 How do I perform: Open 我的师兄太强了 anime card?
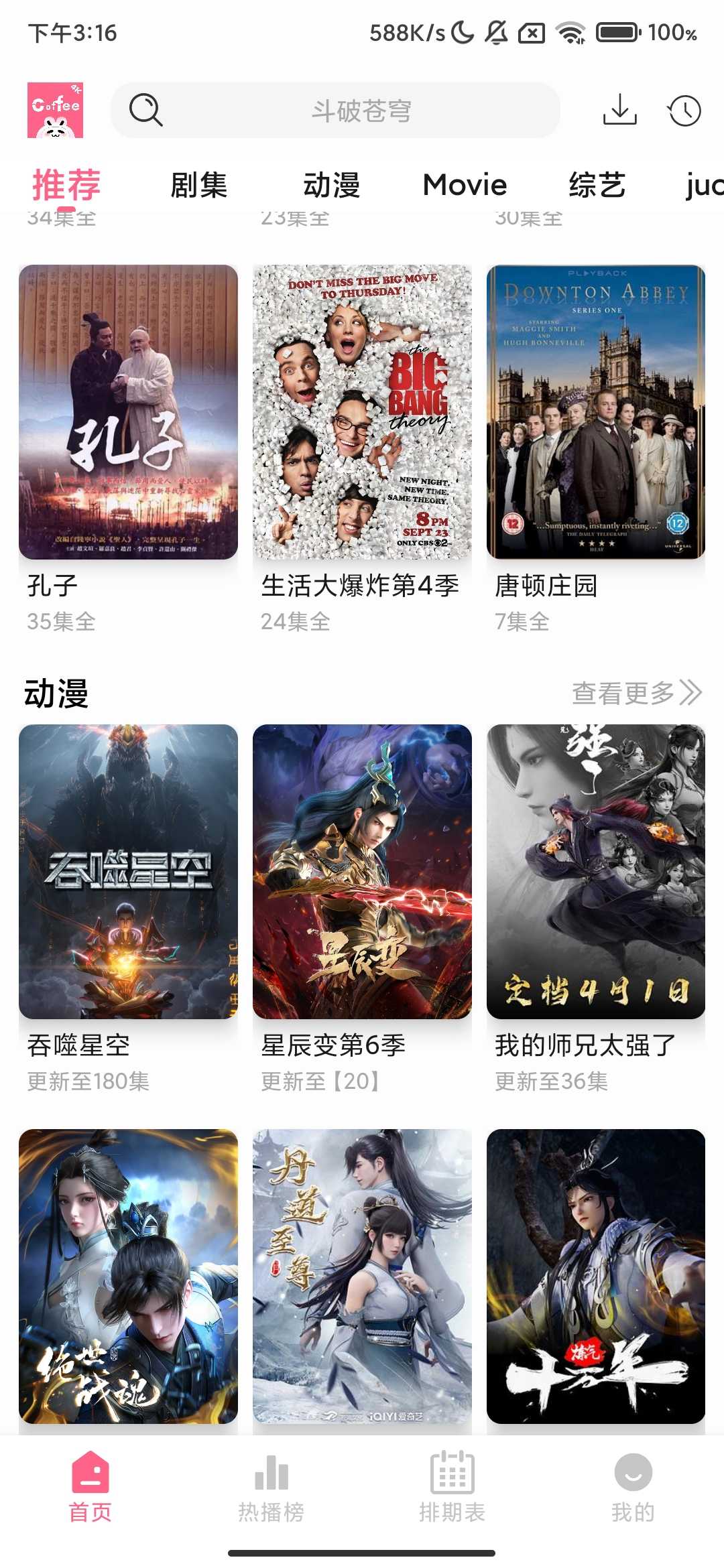[596, 871]
